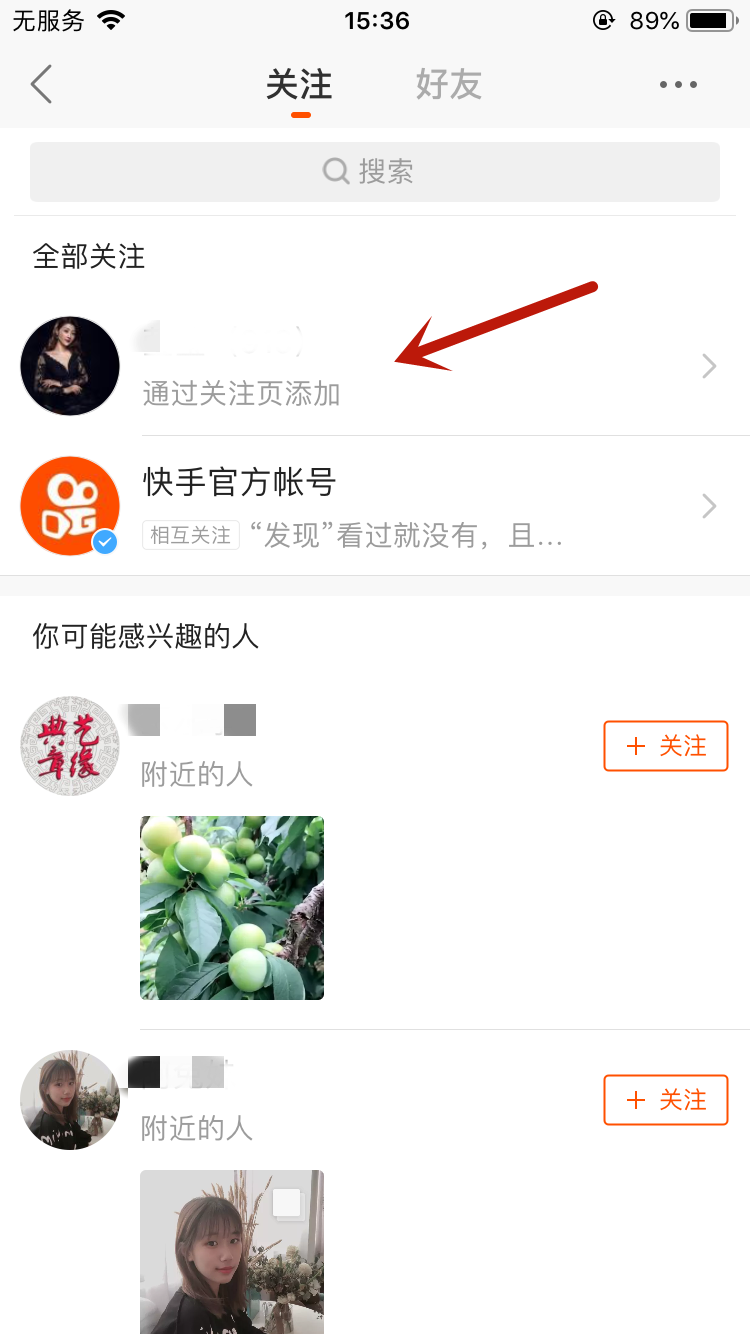
Task: Tap the second suggested user's circular avatar
Action: pyautogui.click(x=70, y=1100)
